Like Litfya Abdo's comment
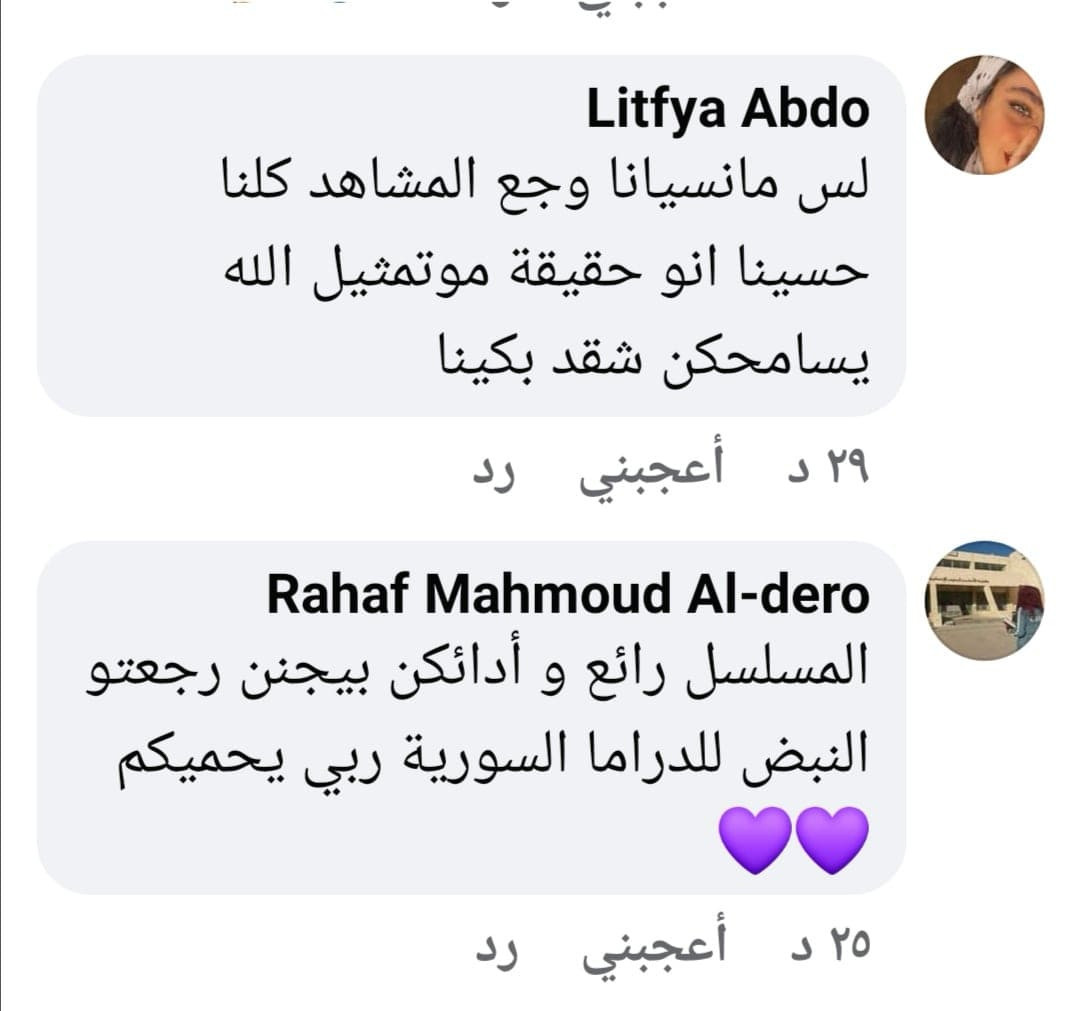Screen dimensions: 1080x1011 pyautogui.click(x=653, y=471)
